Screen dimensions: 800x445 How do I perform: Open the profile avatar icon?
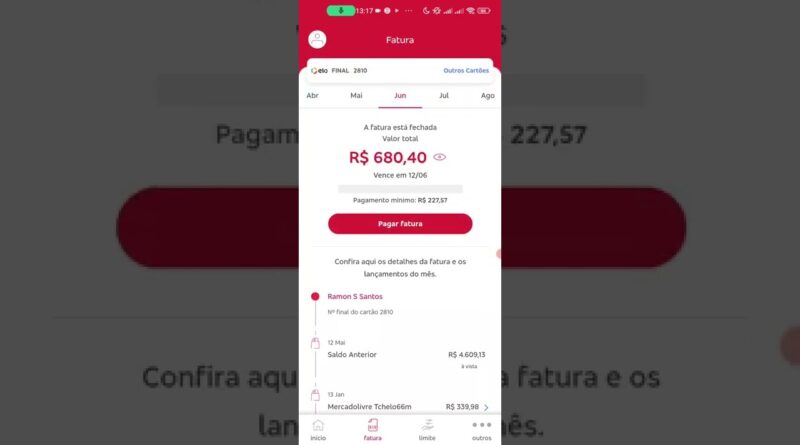318,40
